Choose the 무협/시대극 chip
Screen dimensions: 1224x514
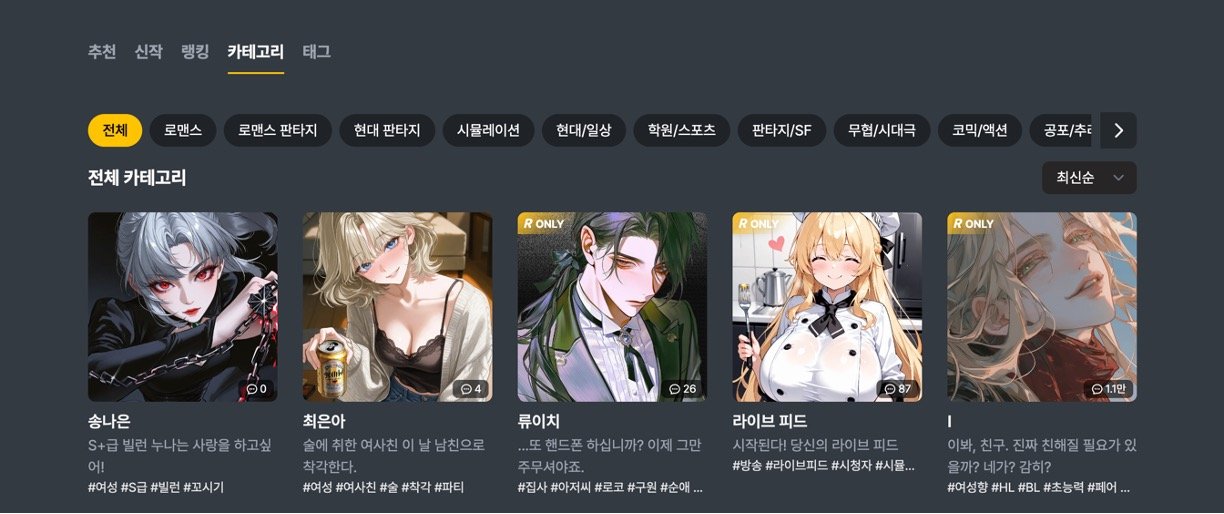(882, 130)
